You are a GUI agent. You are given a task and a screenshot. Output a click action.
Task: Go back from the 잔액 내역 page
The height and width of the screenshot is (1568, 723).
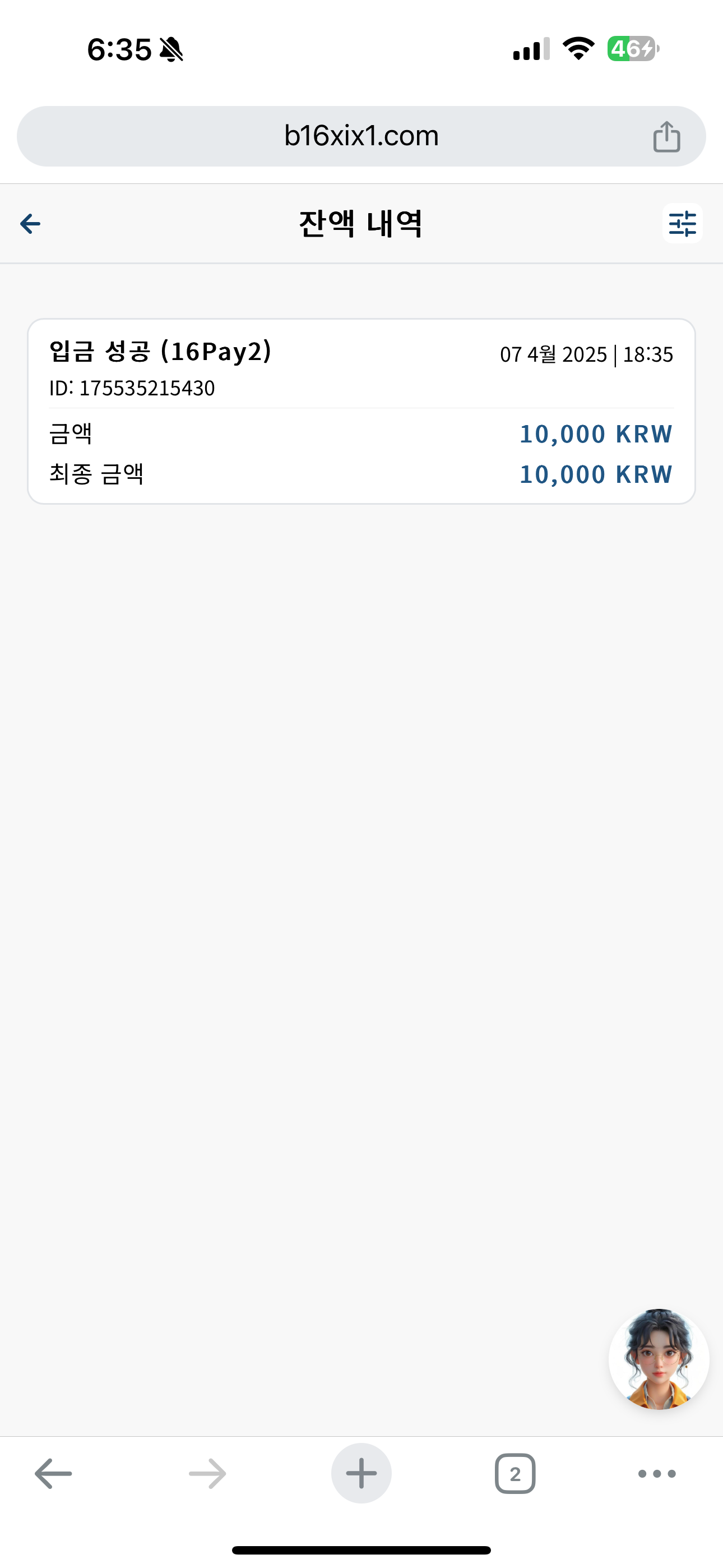tap(30, 224)
